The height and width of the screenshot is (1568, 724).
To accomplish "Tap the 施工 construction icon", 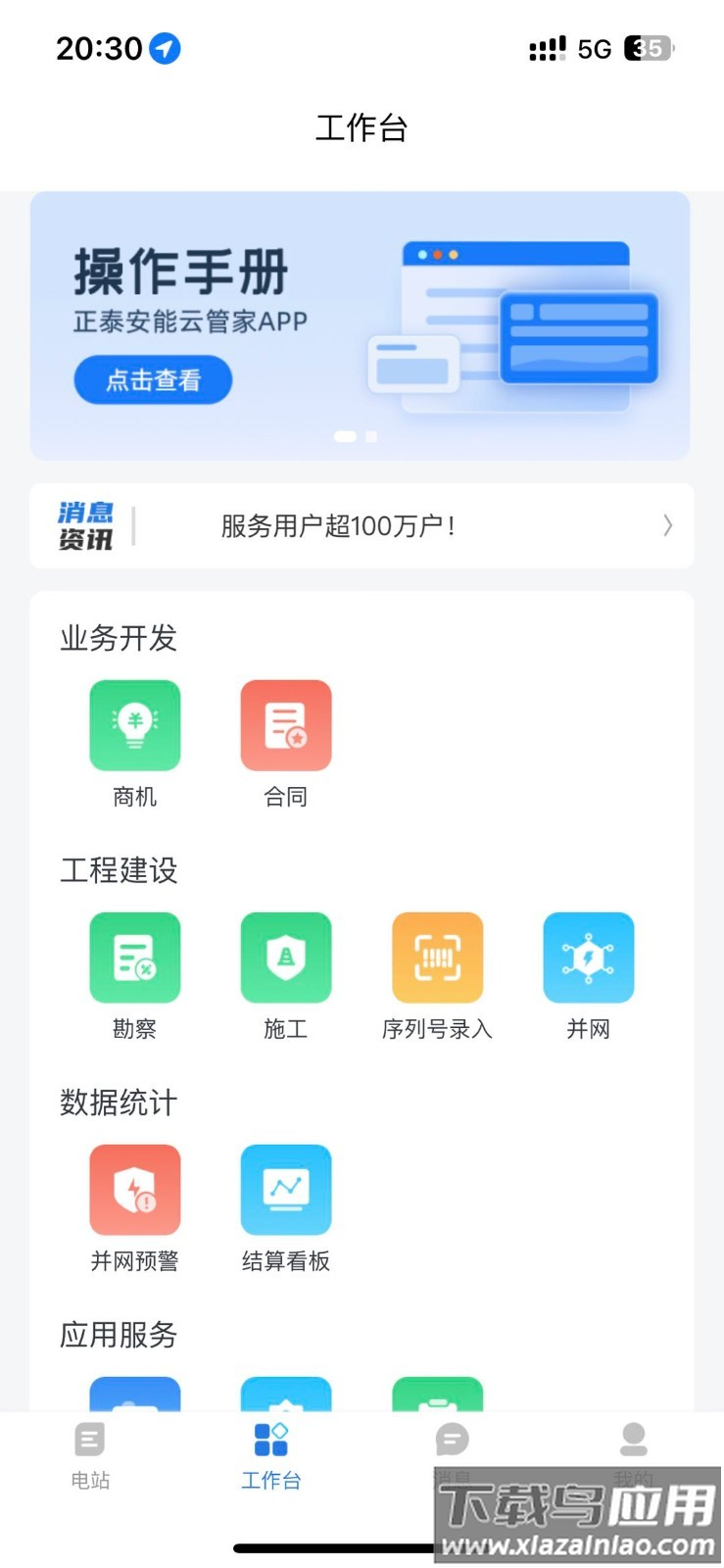I will coord(285,957).
